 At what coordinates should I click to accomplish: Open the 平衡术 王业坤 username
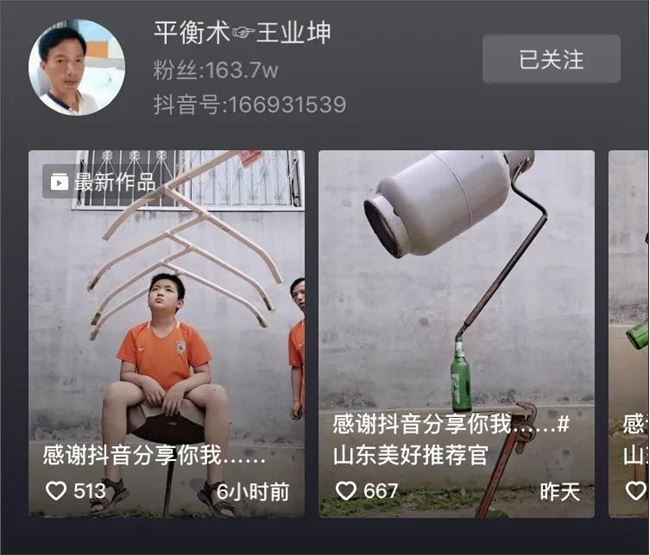point(242,33)
